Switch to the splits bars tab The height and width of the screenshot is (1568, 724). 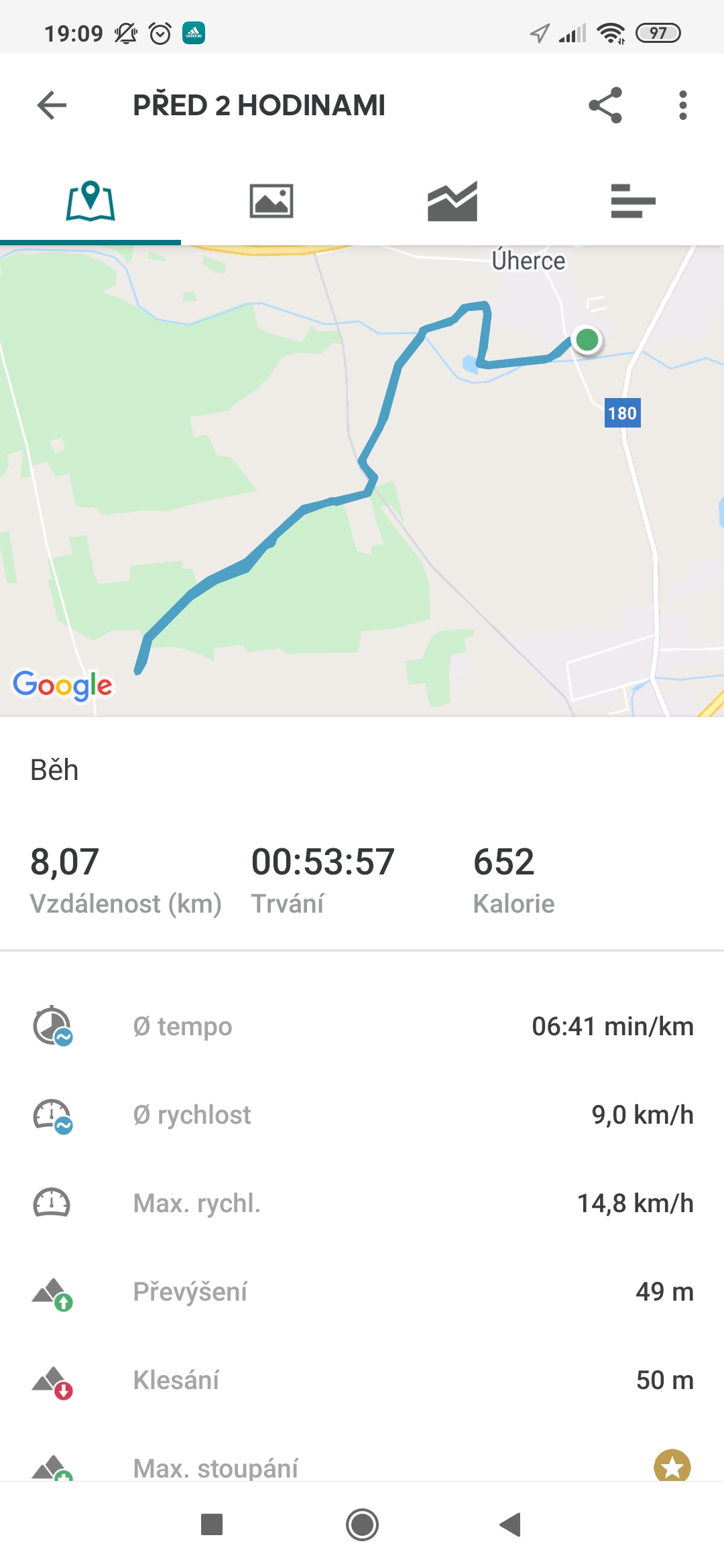click(633, 200)
